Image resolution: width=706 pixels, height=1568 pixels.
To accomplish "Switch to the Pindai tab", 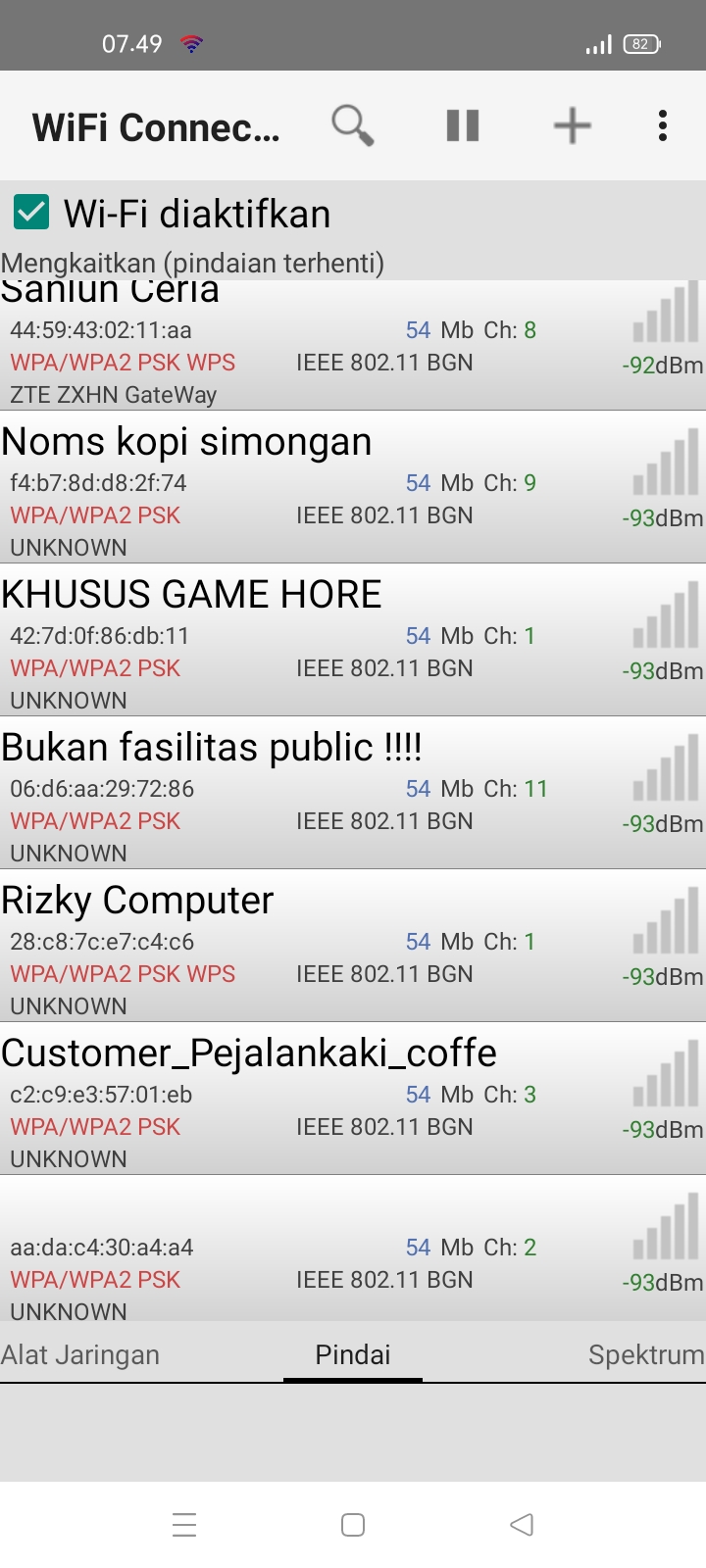I will [x=353, y=1354].
